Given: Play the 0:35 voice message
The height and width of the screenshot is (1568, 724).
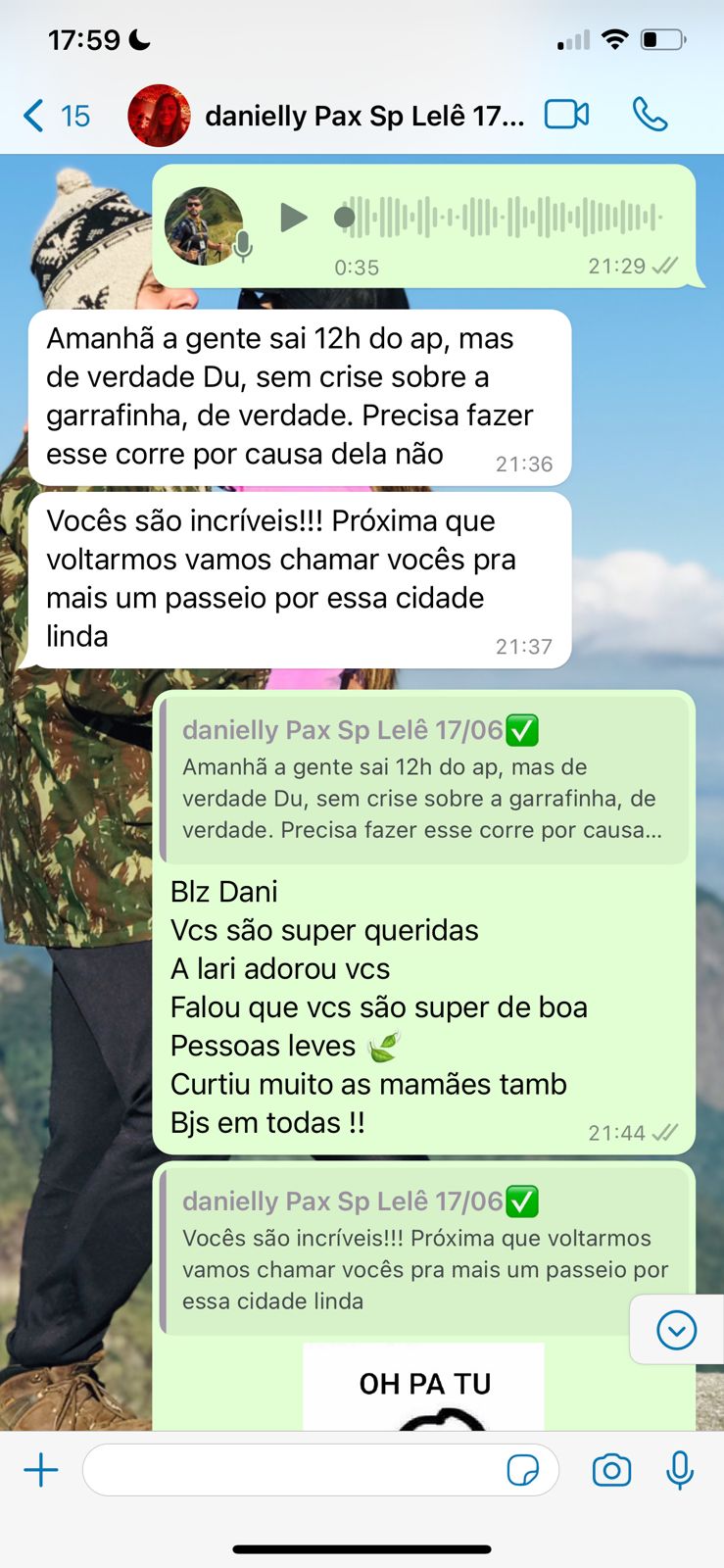Looking at the screenshot, I should pyautogui.click(x=293, y=217).
